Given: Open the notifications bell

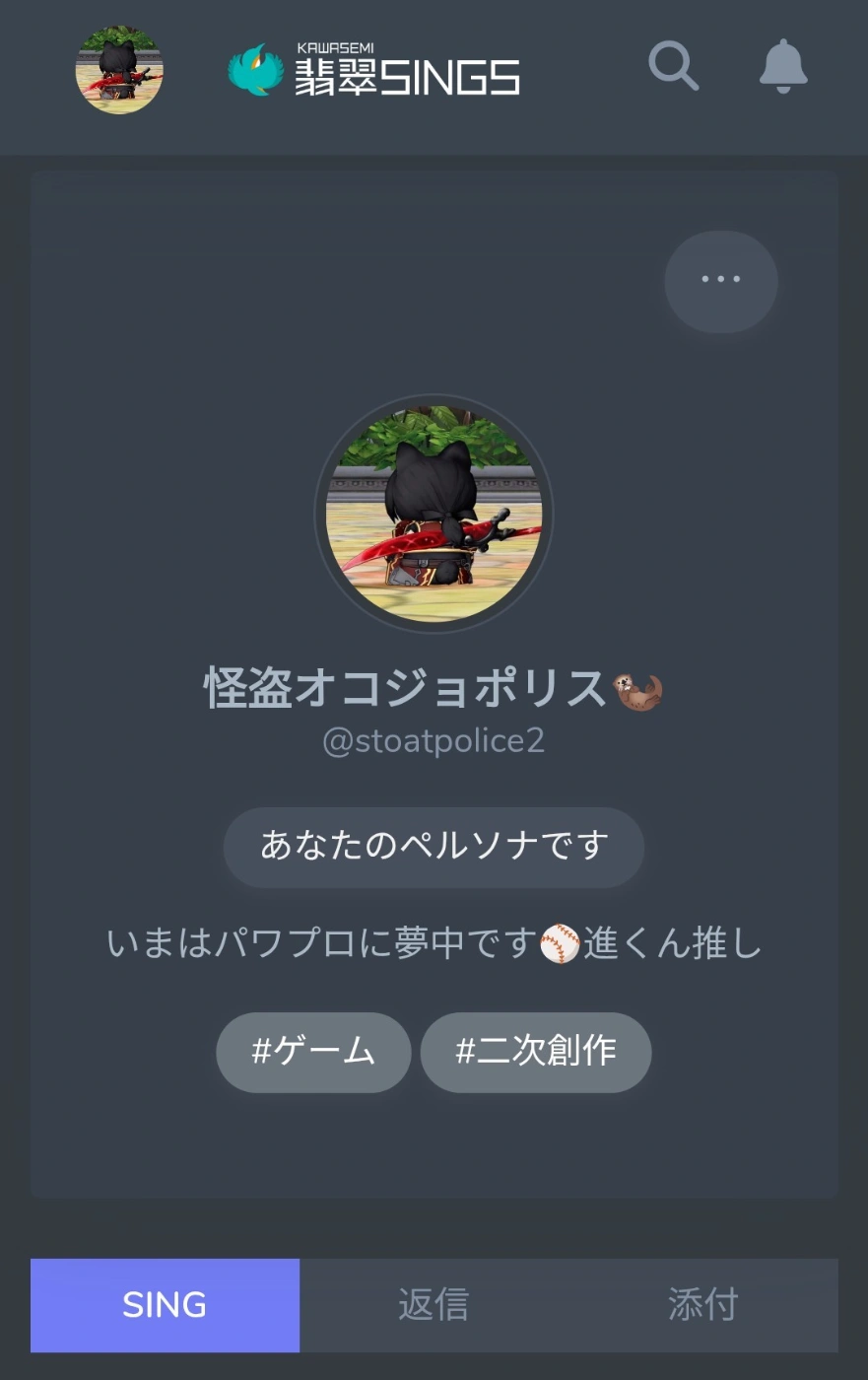Looking at the screenshot, I should (783, 67).
